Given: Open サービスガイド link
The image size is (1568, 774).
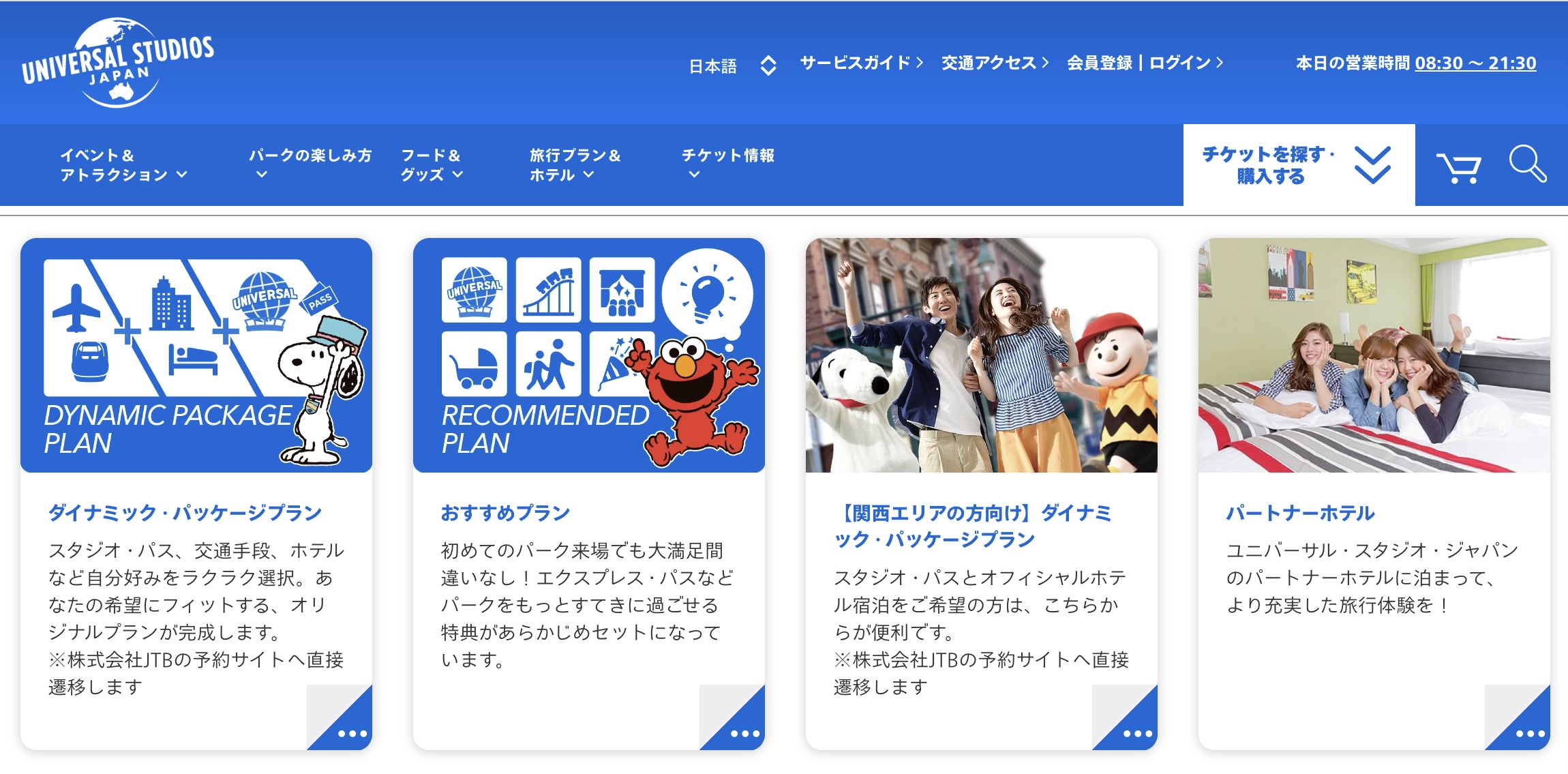Looking at the screenshot, I should point(861,63).
